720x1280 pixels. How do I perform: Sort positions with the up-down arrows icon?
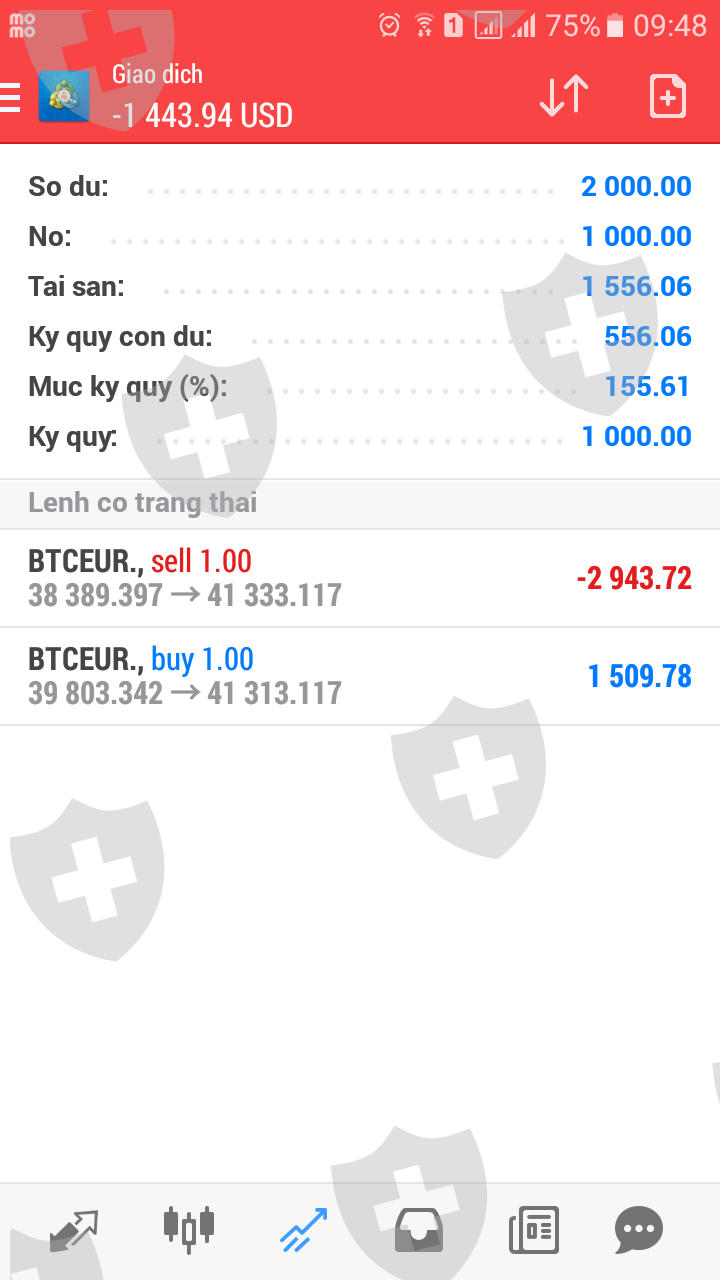coord(563,97)
